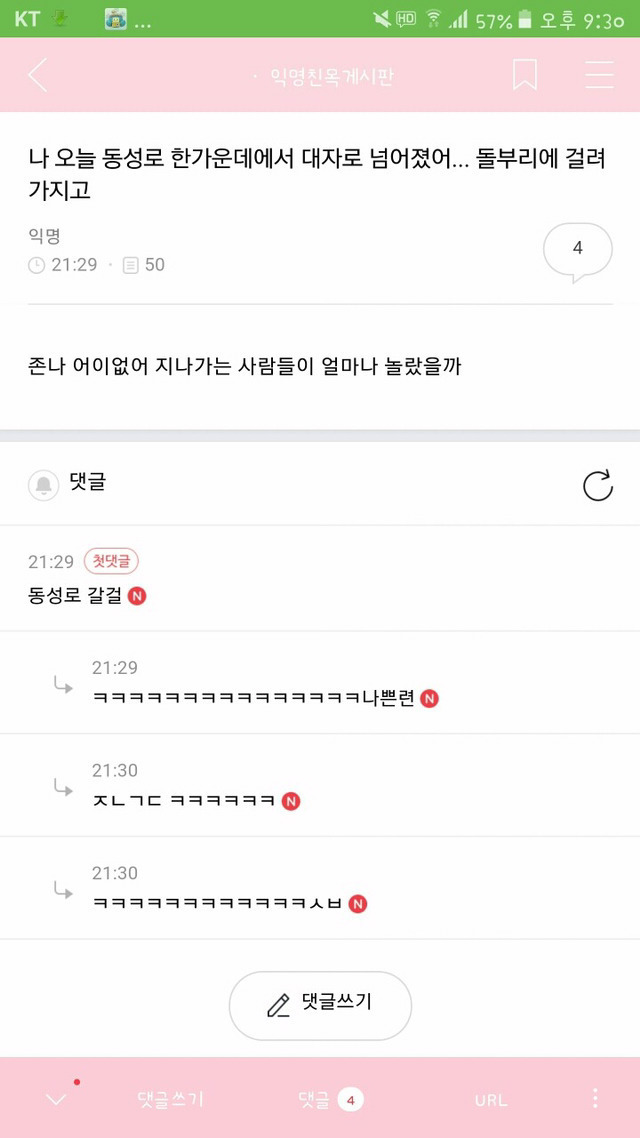
Task: Open the 익명친목게시판 board title
Action: pyautogui.click(x=332, y=76)
